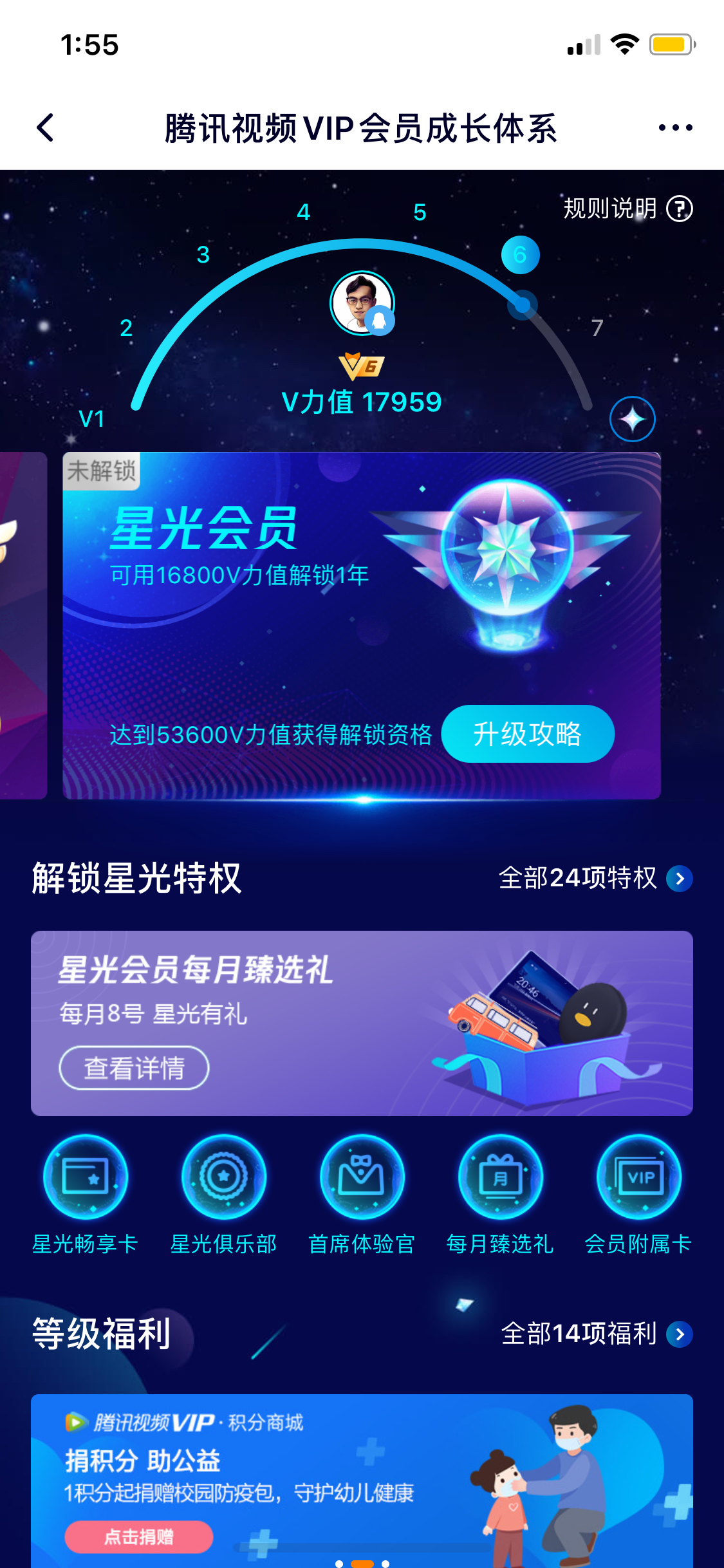Tap 查看详情 on monthly gift banner
Image resolution: width=724 pixels, height=1568 pixels.
point(134,1068)
